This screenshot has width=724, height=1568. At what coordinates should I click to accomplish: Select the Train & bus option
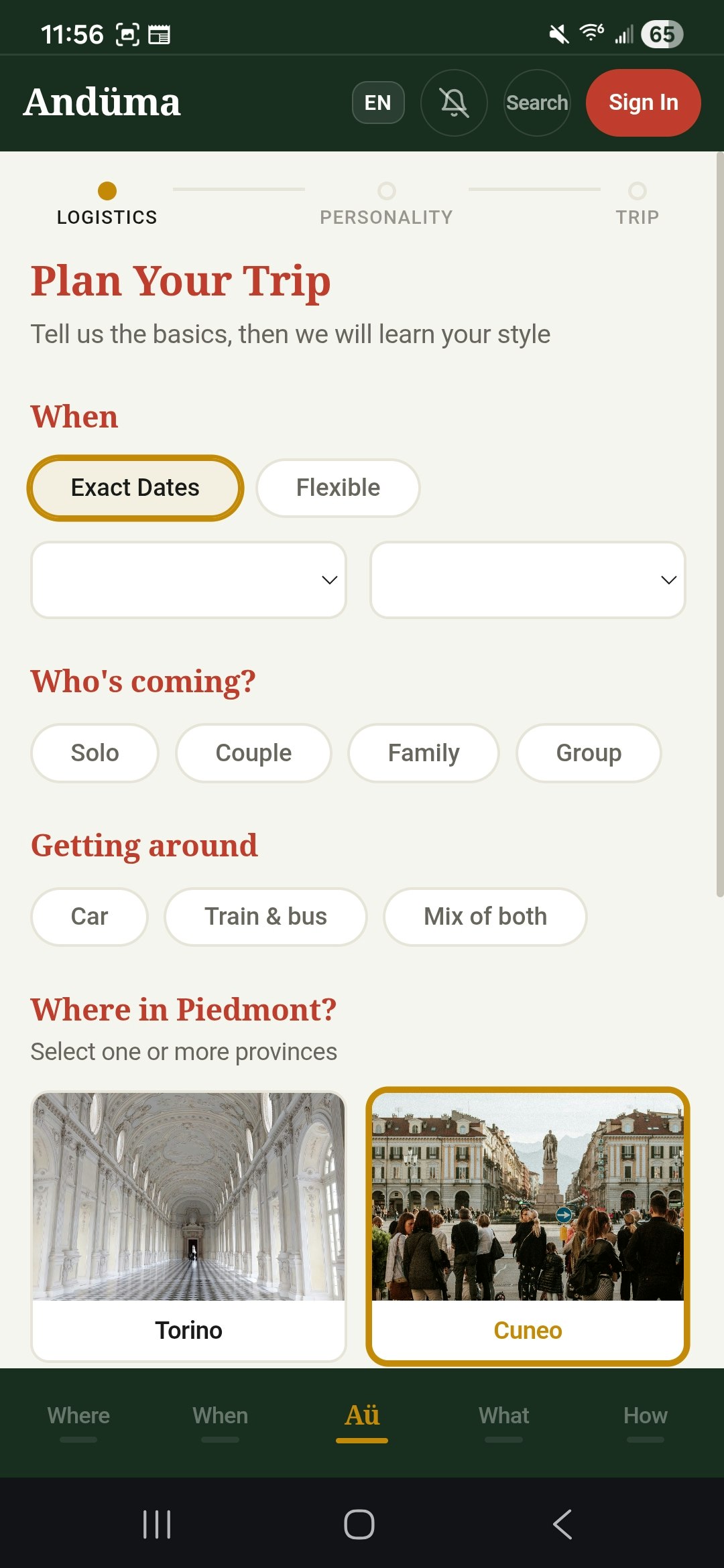[x=265, y=917]
